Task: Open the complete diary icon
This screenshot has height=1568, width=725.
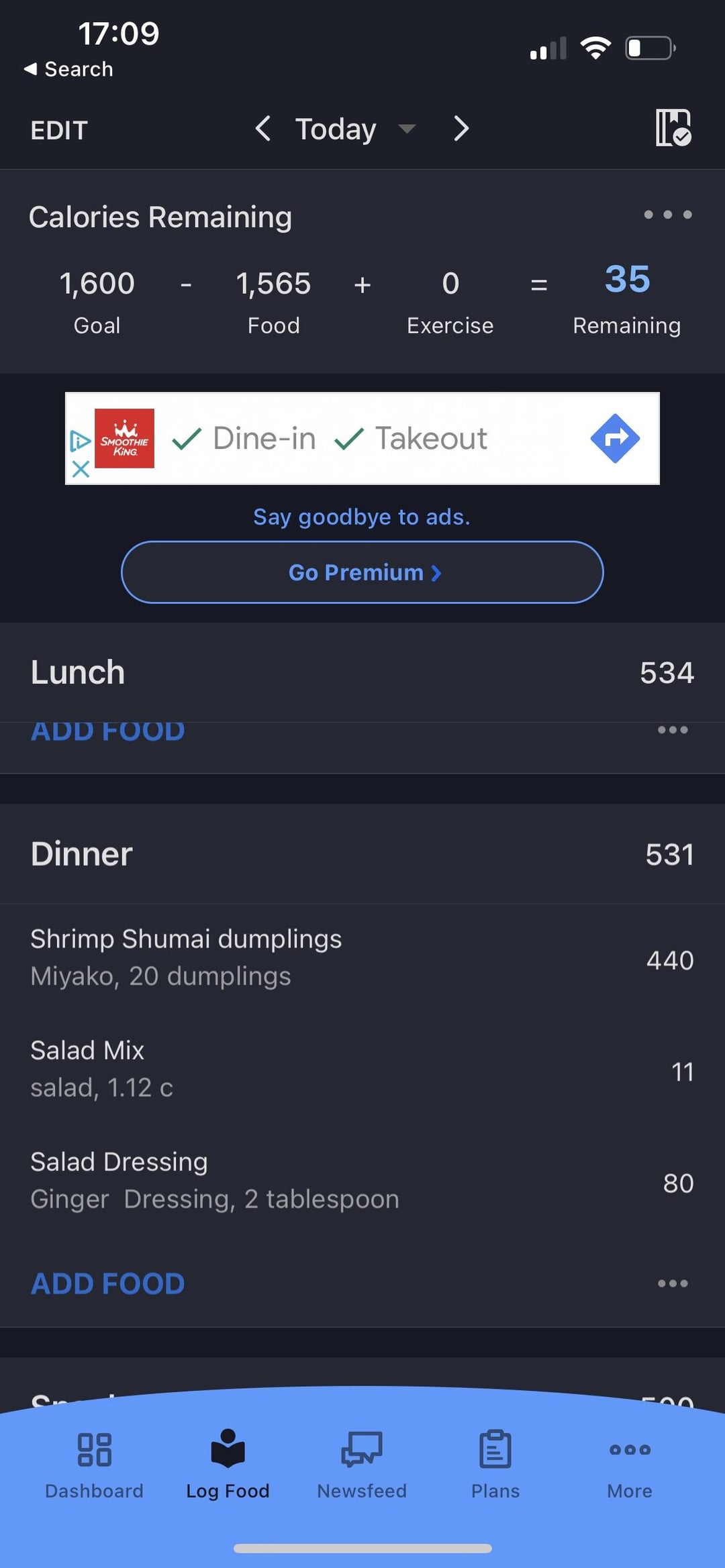Action: [673, 127]
